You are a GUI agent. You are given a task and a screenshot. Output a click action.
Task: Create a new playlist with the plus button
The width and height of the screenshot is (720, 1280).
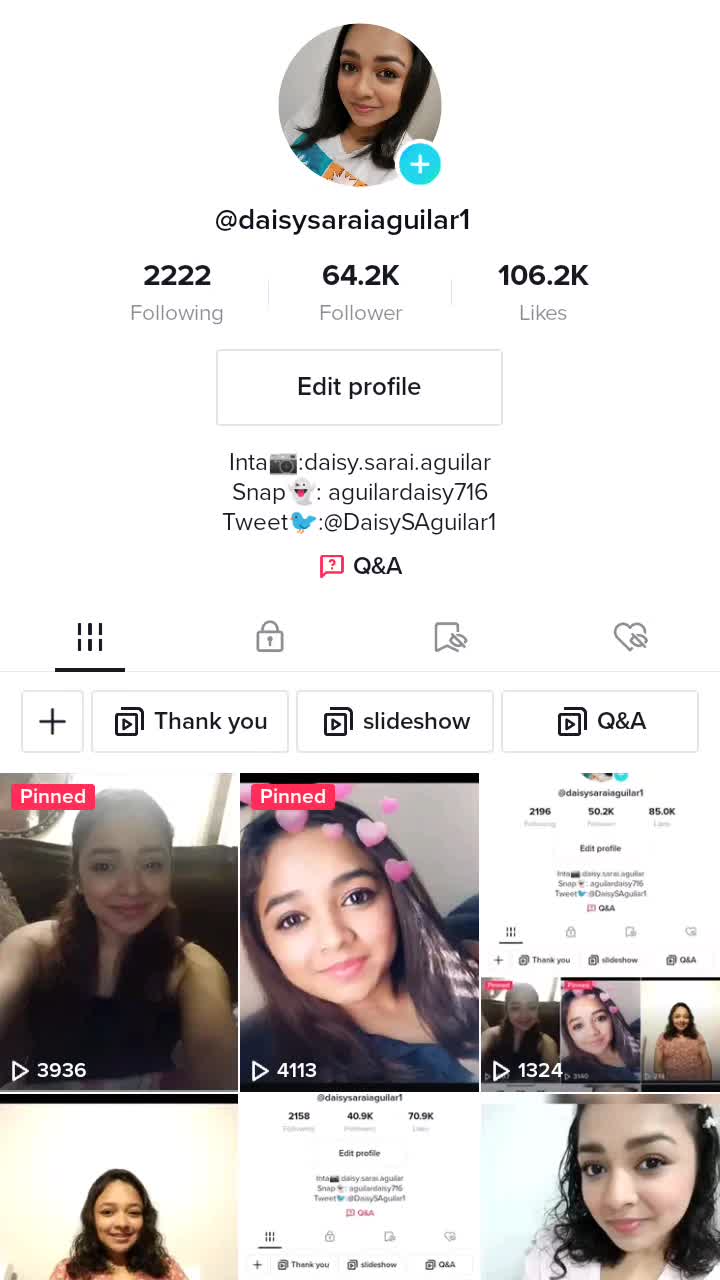pos(52,721)
